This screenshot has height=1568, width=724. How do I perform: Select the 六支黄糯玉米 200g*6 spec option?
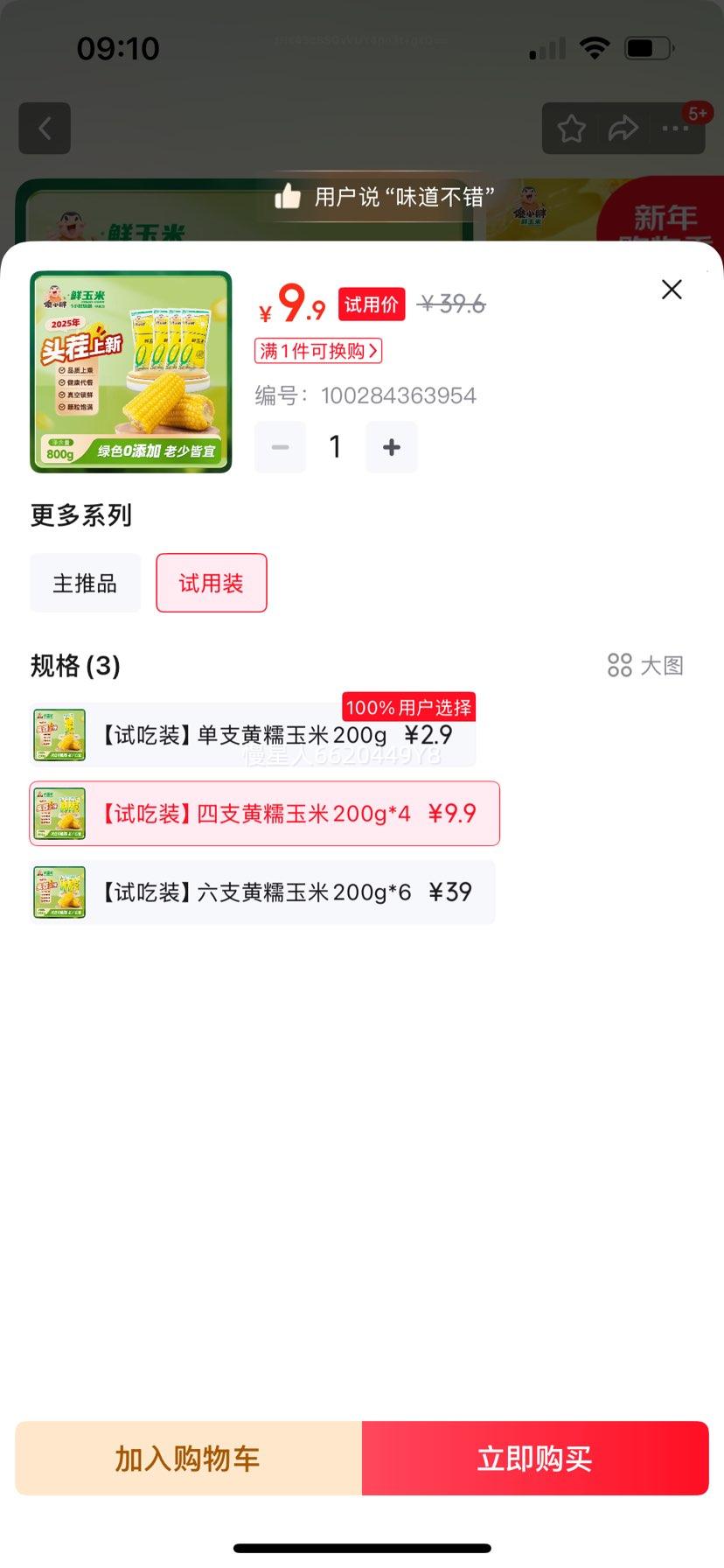(262, 892)
